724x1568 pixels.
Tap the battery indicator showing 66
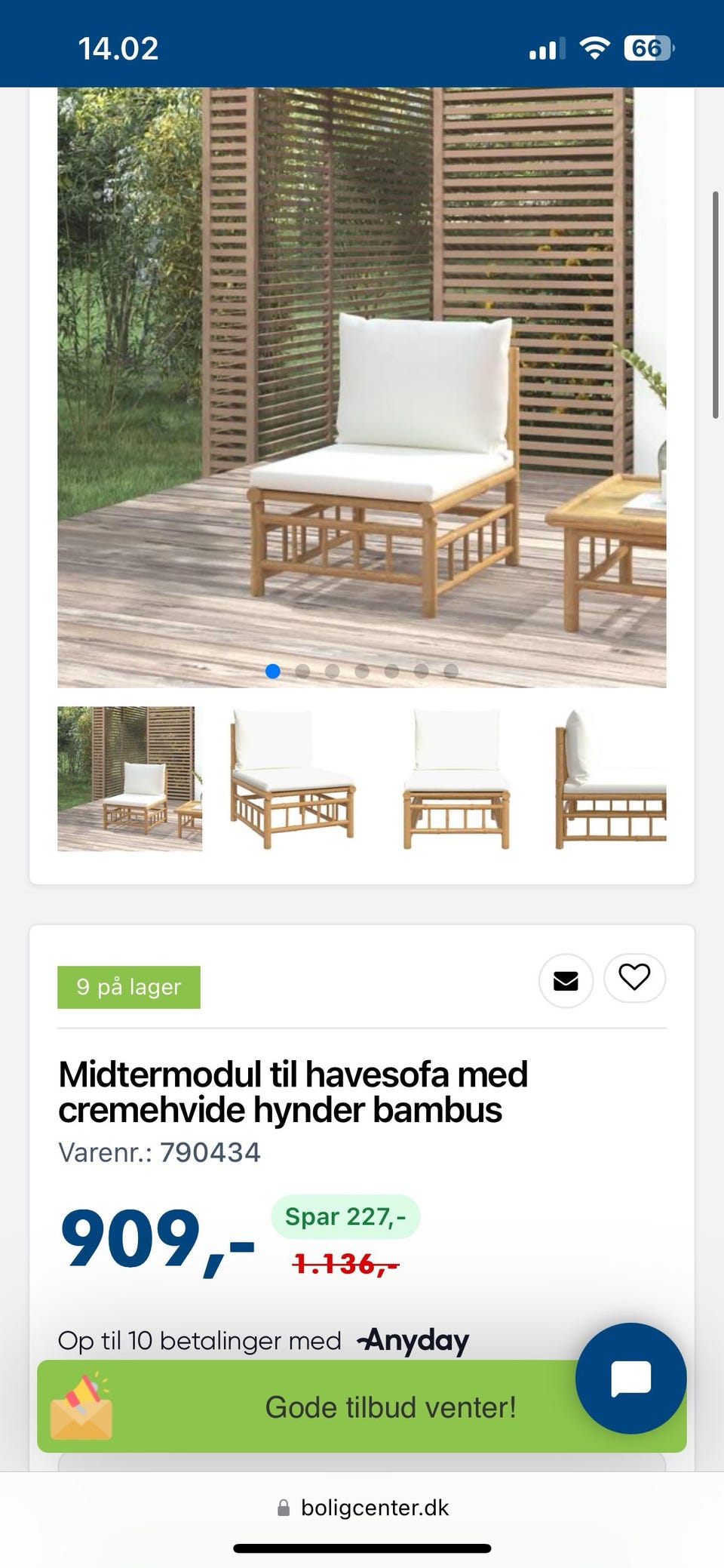[x=646, y=48]
